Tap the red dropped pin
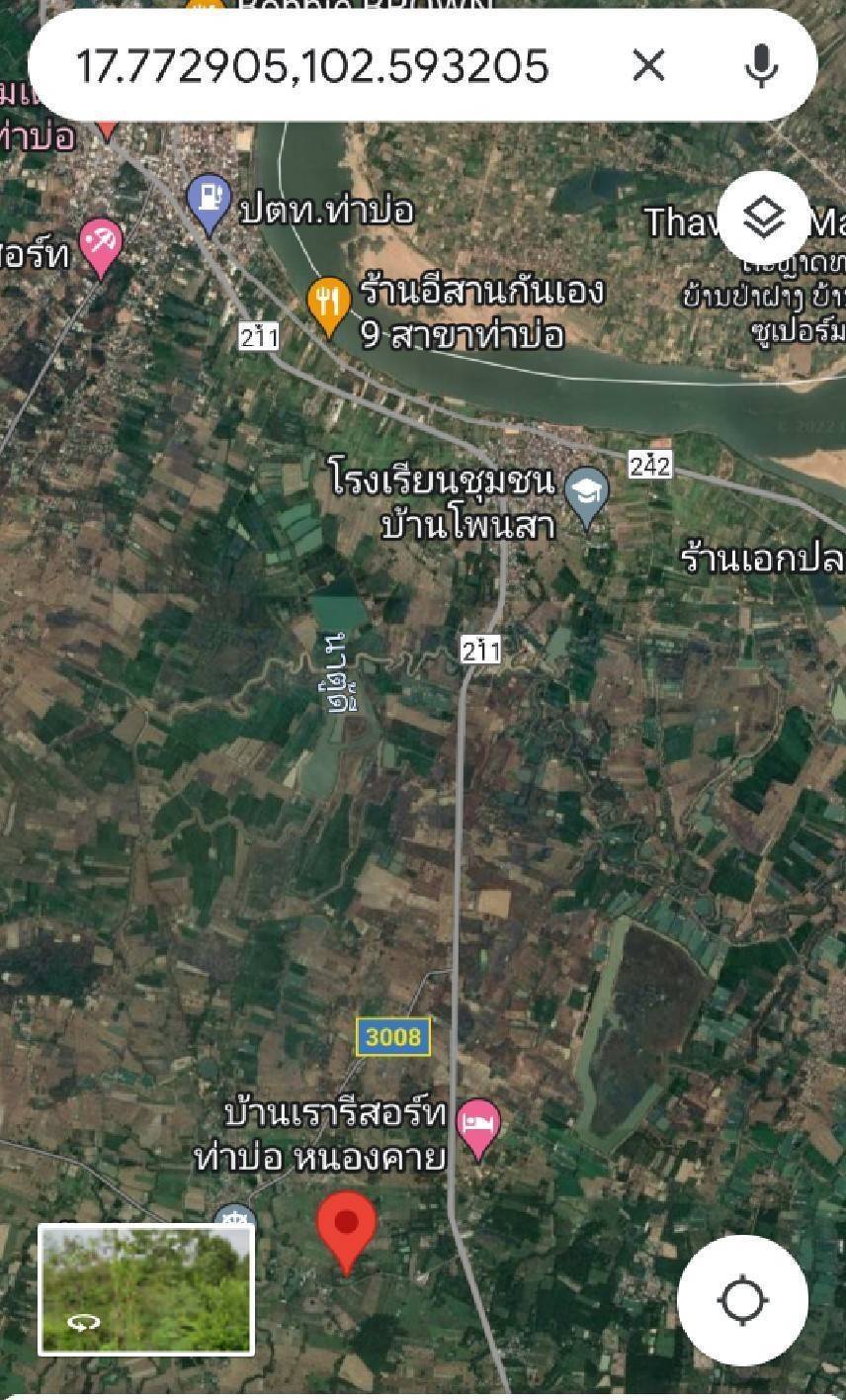The width and height of the screenshot is (846, 1400). pyautogui.click(x=346, y=1232)
